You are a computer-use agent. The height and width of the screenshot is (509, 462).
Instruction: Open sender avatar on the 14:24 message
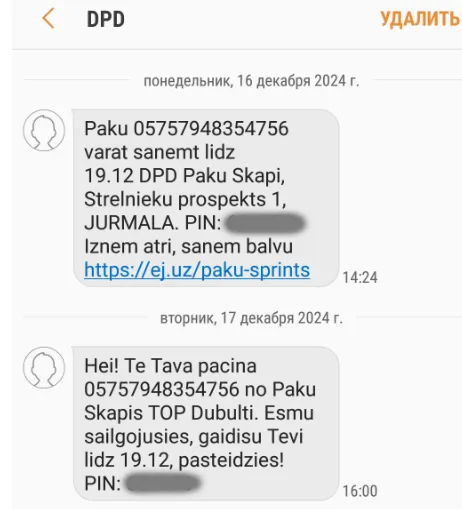(x=44, y=130)
